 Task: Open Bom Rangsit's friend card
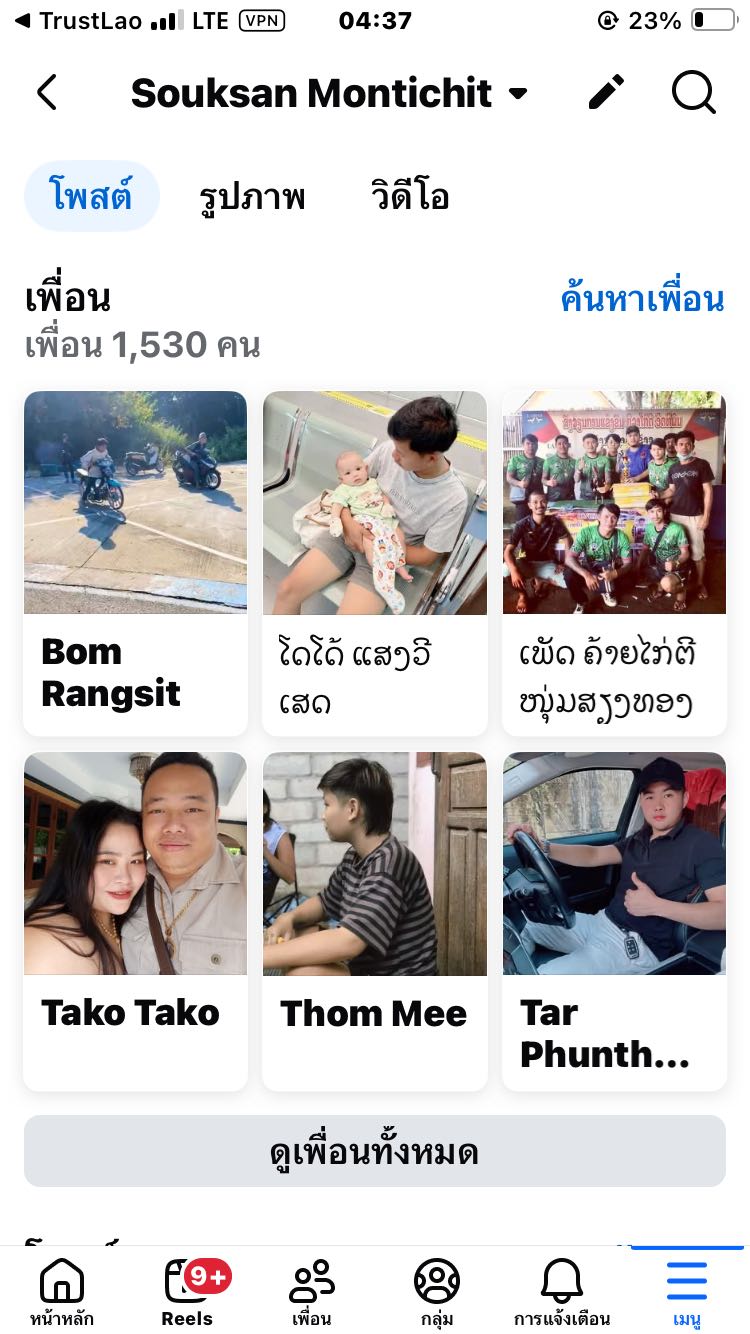click(135, 562)
